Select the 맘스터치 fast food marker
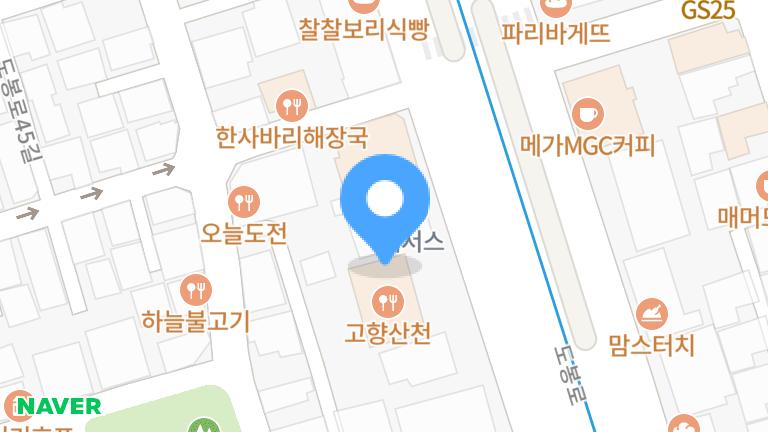This screenshot has height=432, width=768. tap(651, 315)
